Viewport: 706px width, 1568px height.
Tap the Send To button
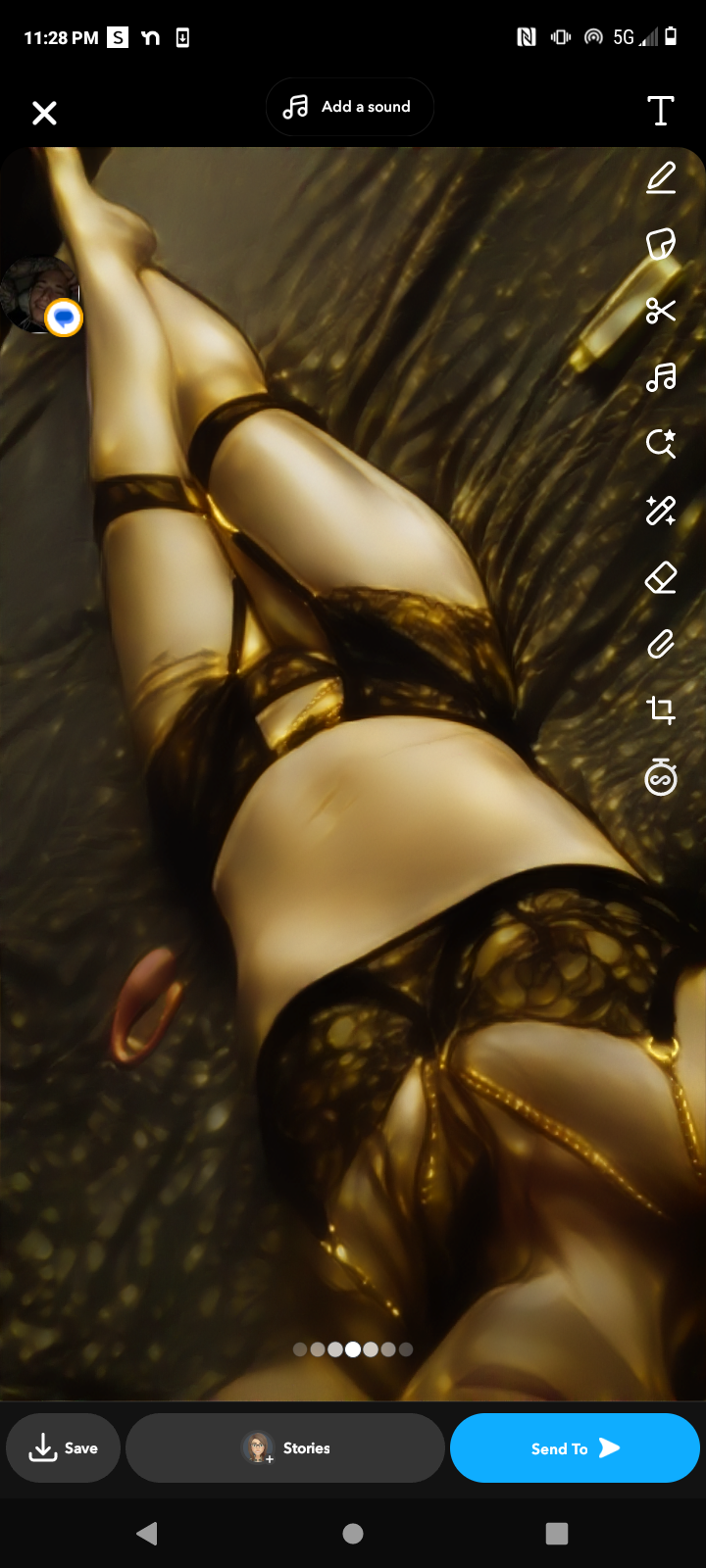pyautogui.click(x=575, y=1448)
